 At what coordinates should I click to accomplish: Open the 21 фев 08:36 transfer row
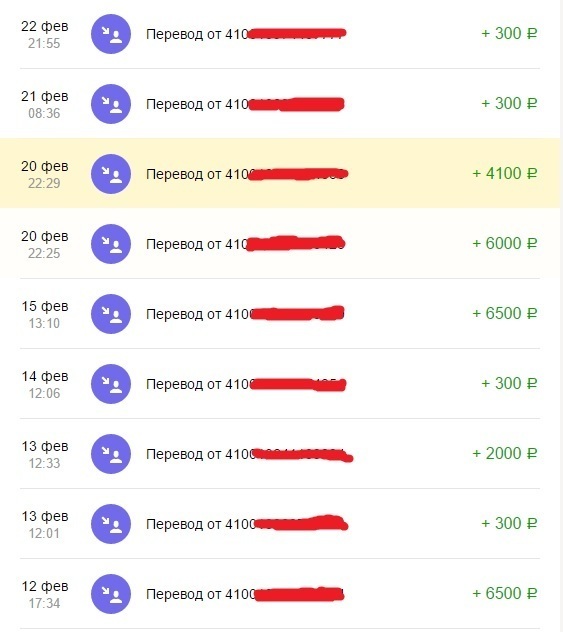pyautogui.click(x=280, y=104)
